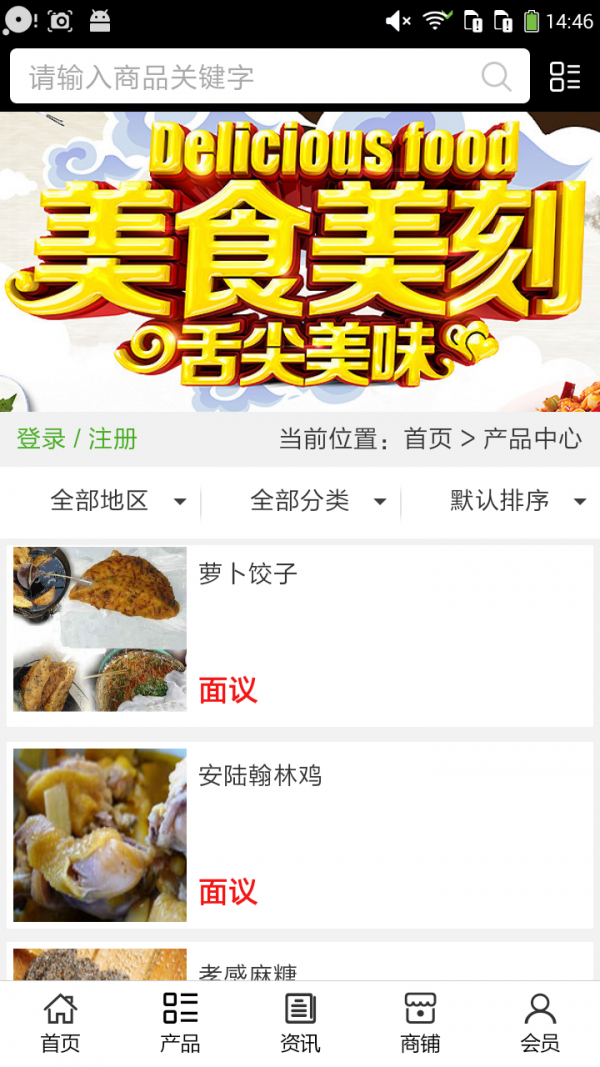Tap the Delicious food 美食美刻 banner
The height and width of the screenshot is (1067, 600).
300,262
